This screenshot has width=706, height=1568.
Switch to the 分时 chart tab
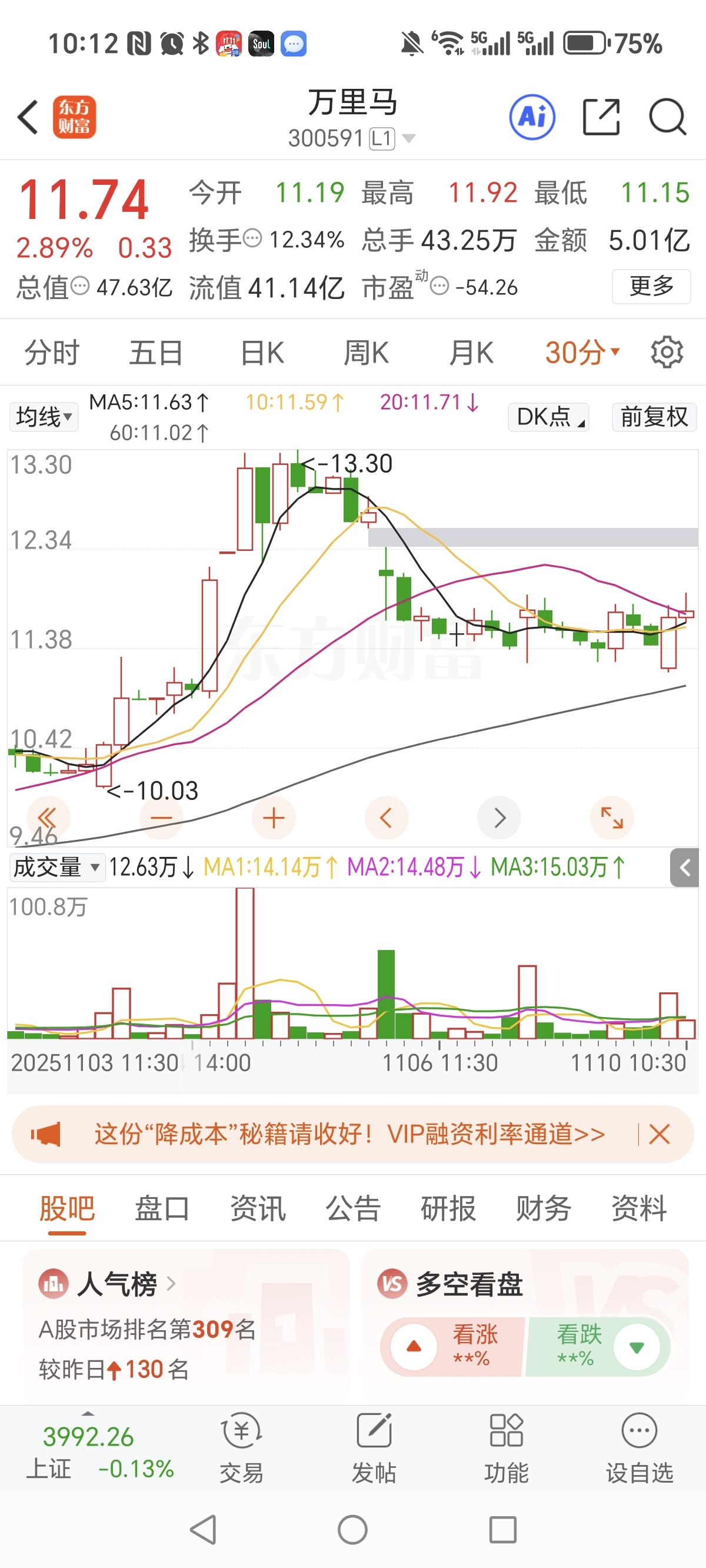click(x=52, y=353)
